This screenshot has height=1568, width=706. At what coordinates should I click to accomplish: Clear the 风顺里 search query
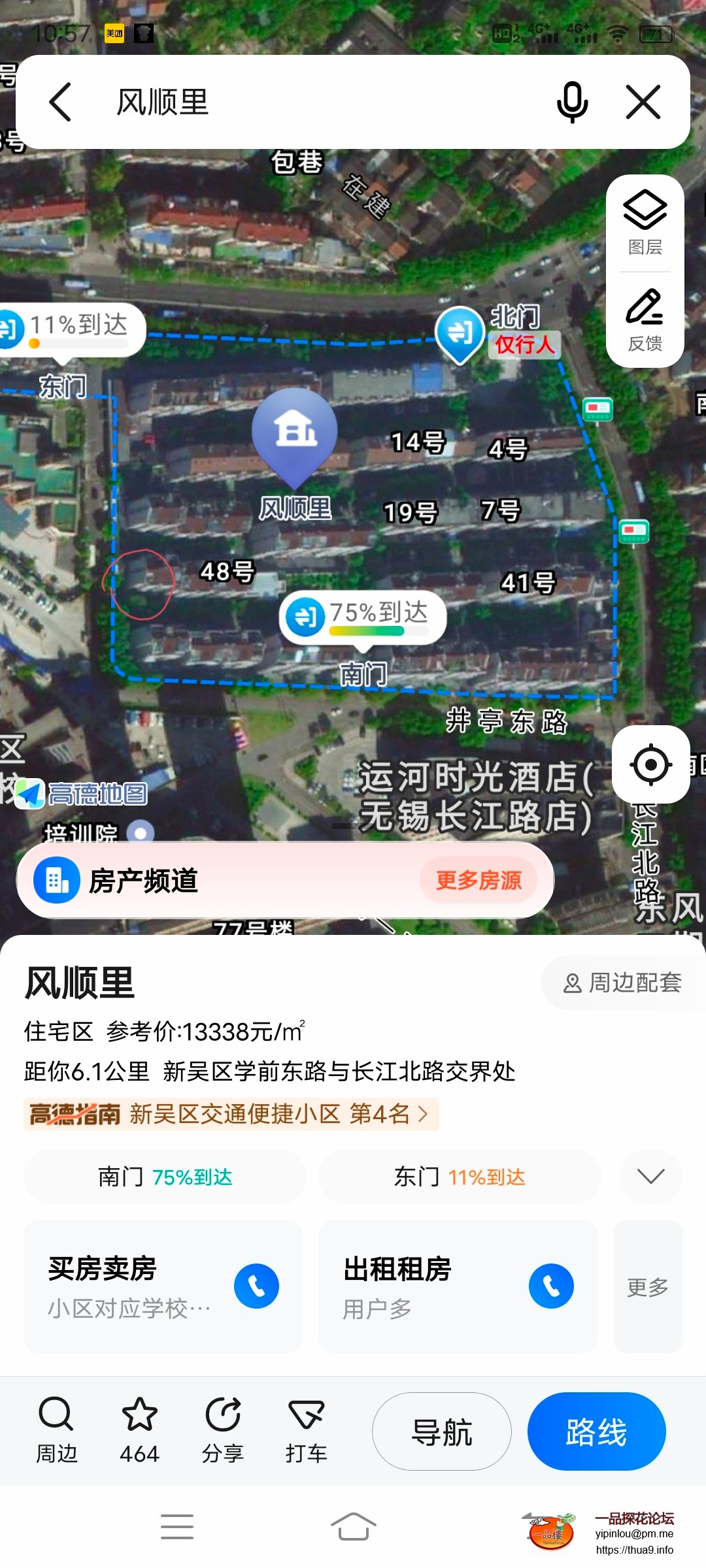pos(643,103)
